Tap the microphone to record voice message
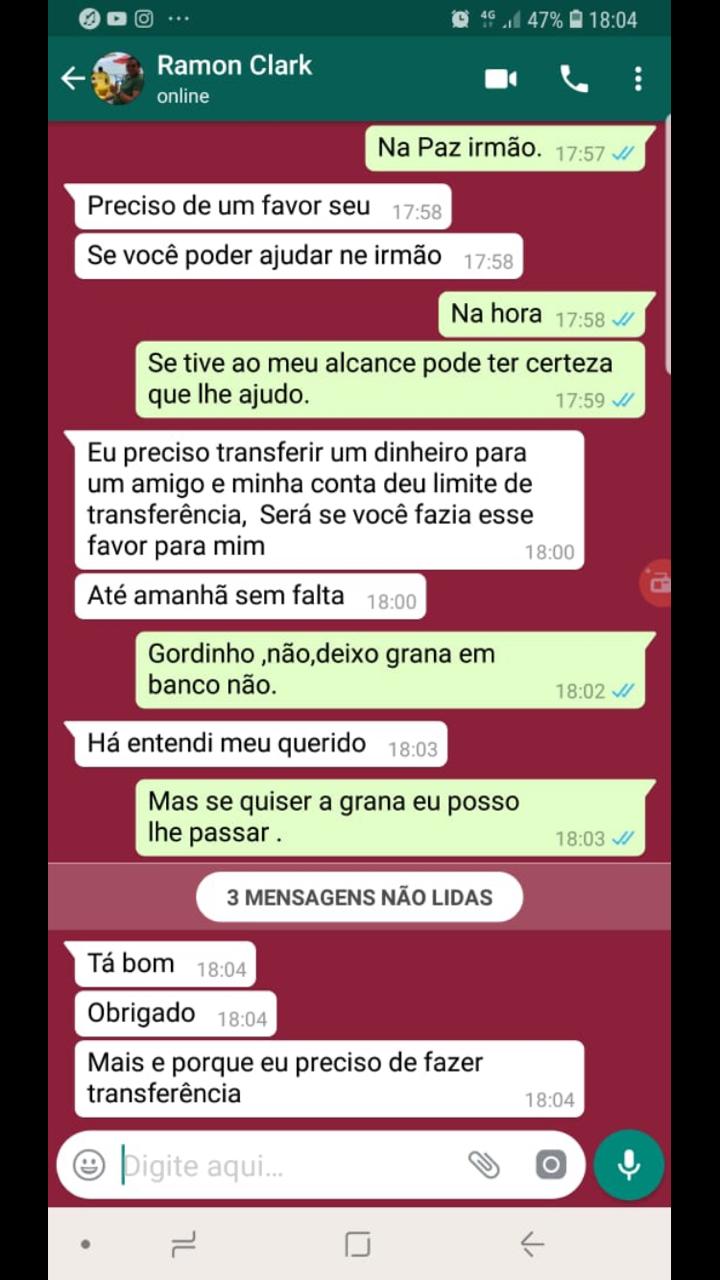Image resolution: width=720 pixels, height=1280 pixels. click(x=629, y=1165)
